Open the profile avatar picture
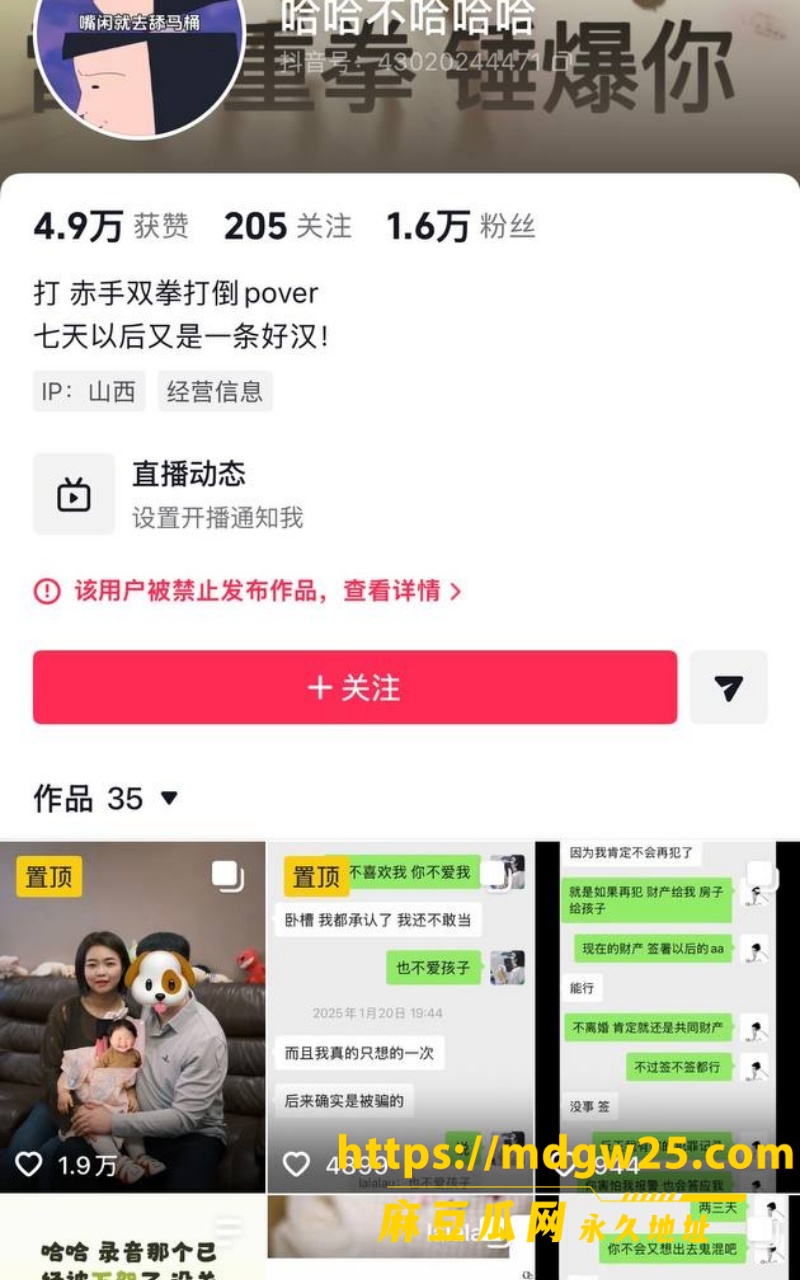800x1280 pixels. (x=139, y=60)
